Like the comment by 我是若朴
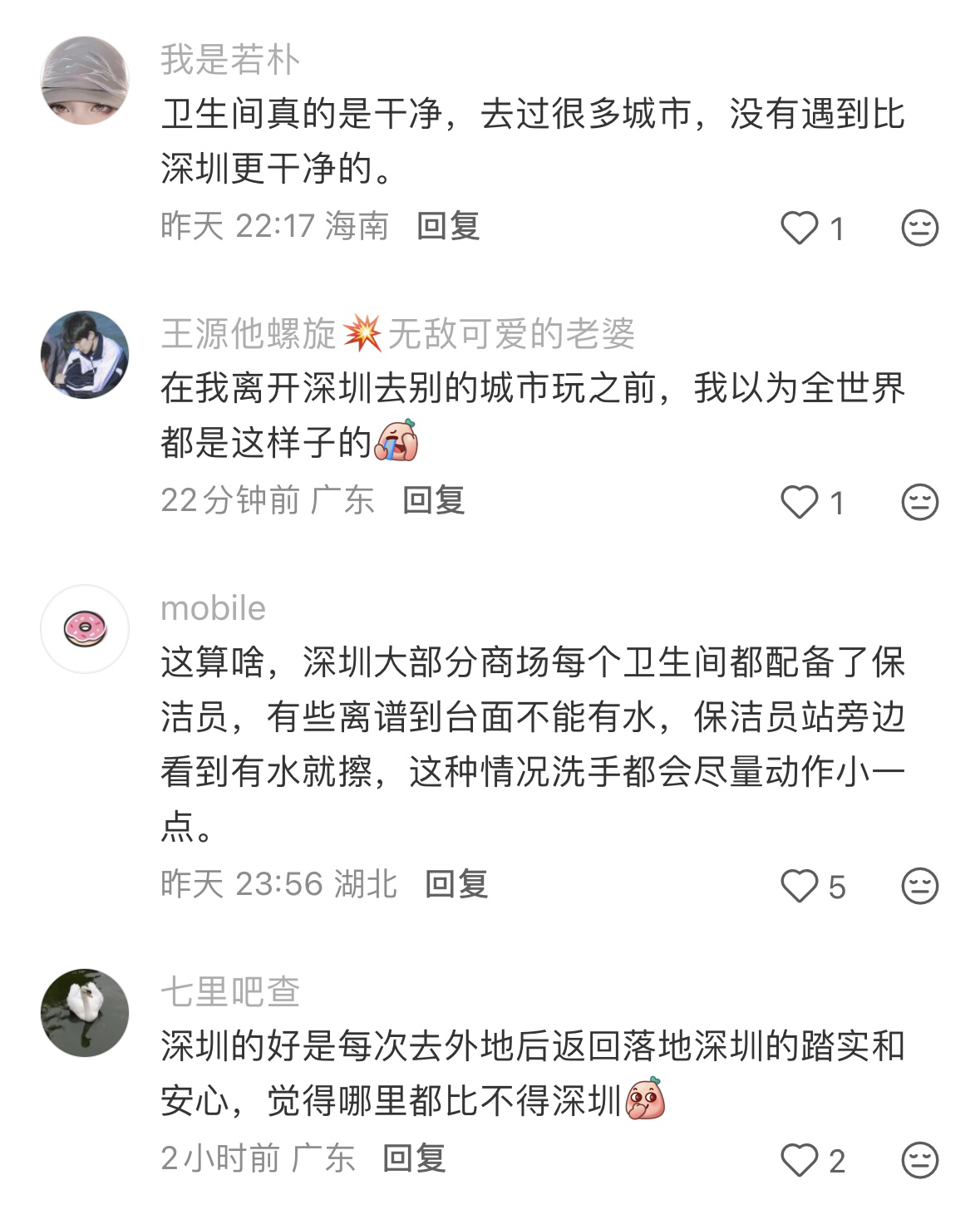 click(x=800, y=228)
